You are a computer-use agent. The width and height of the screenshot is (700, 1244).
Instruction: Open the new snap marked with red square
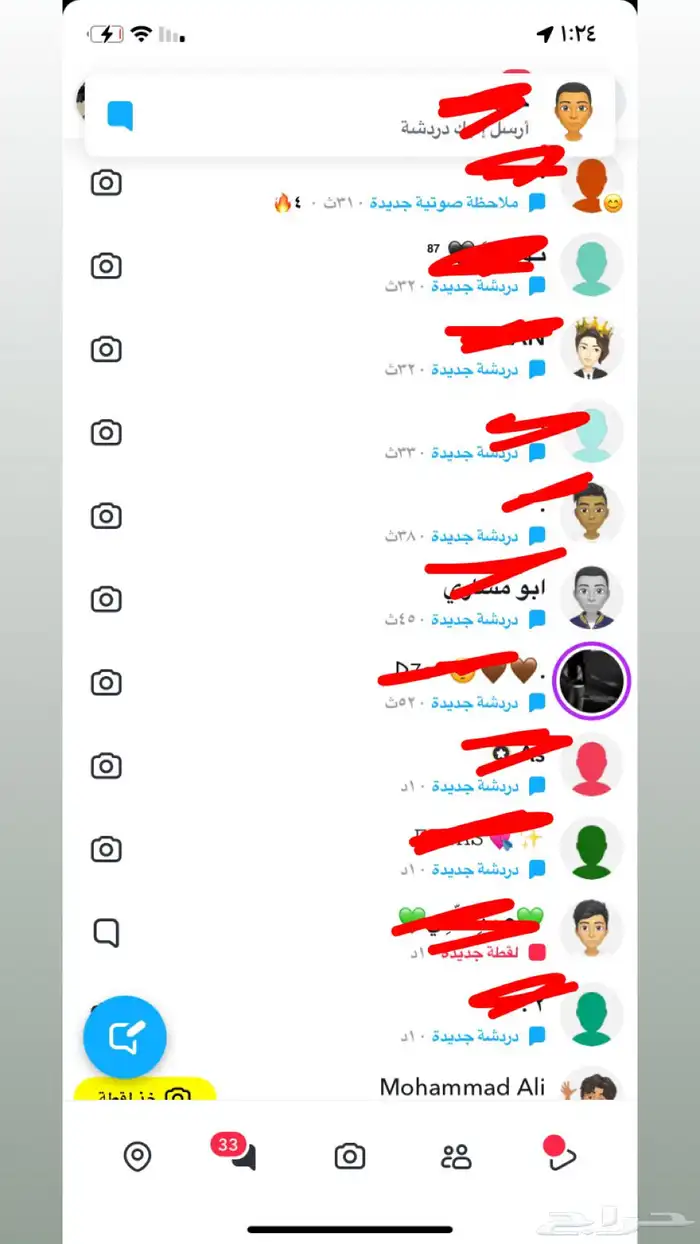pos(400,934)
